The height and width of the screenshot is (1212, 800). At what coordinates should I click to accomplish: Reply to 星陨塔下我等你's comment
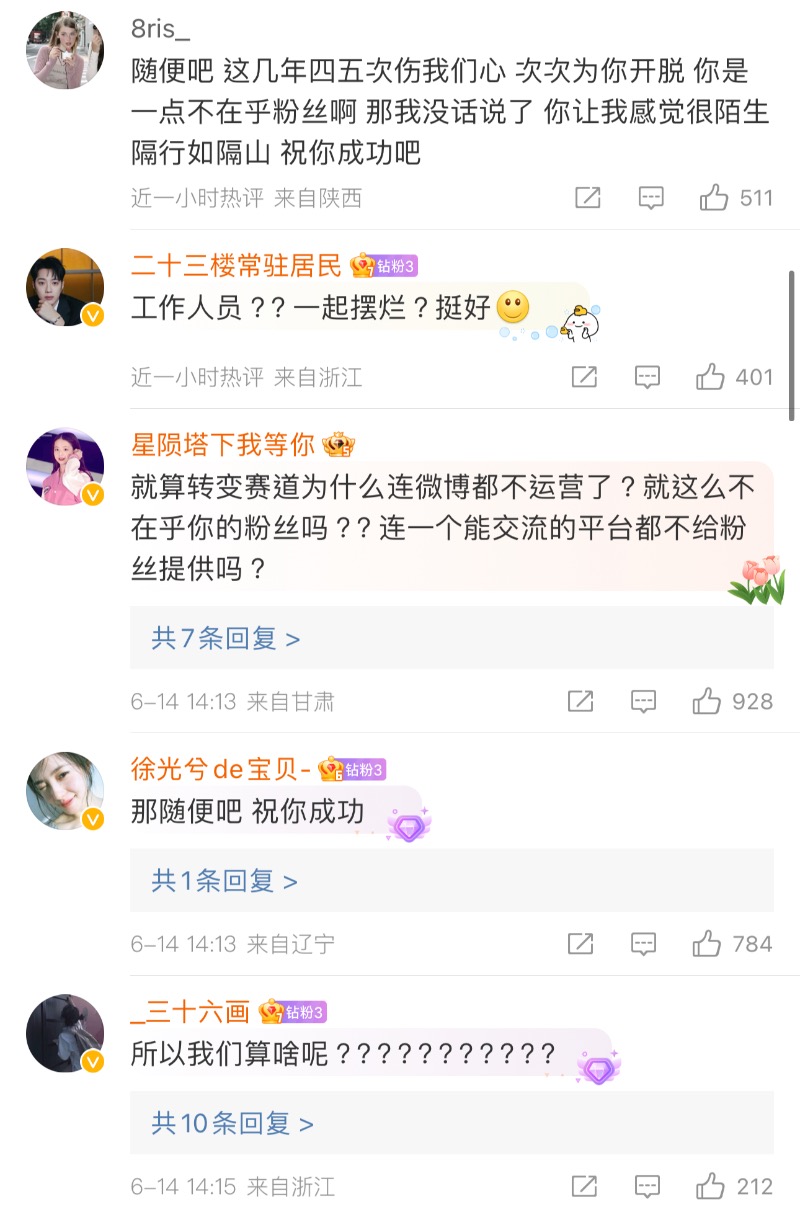[644, 701]
